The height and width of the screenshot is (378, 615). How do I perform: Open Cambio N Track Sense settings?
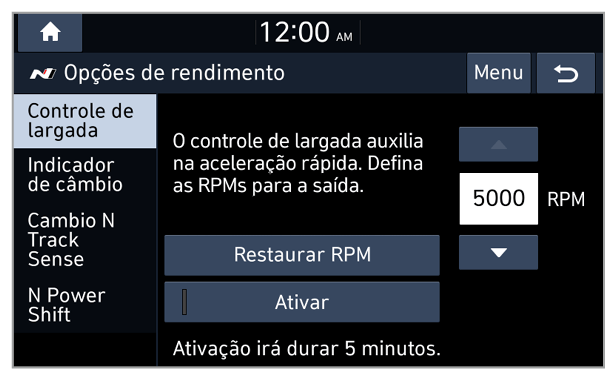pyautogui.click(x=85, y=240)
